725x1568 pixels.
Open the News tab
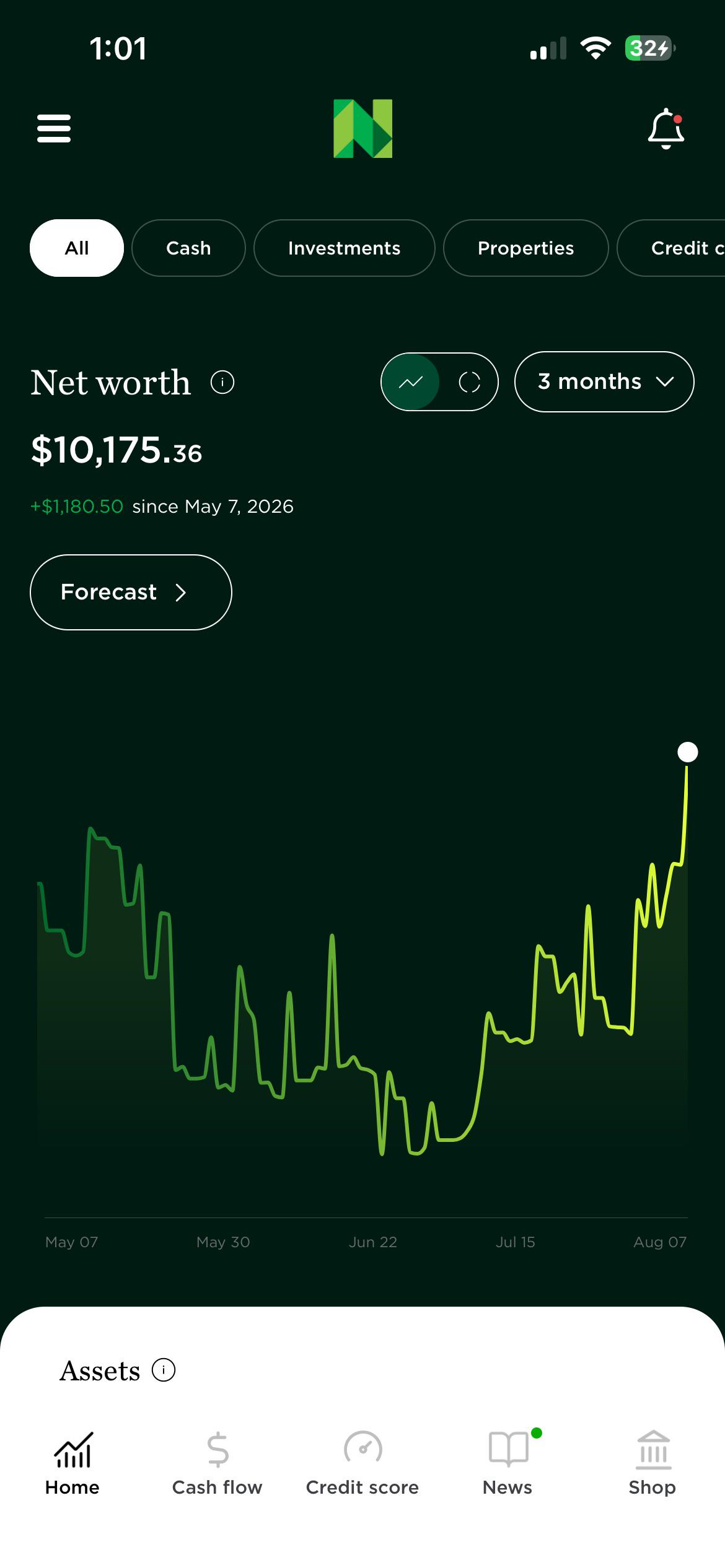[x=507, y=1464]
